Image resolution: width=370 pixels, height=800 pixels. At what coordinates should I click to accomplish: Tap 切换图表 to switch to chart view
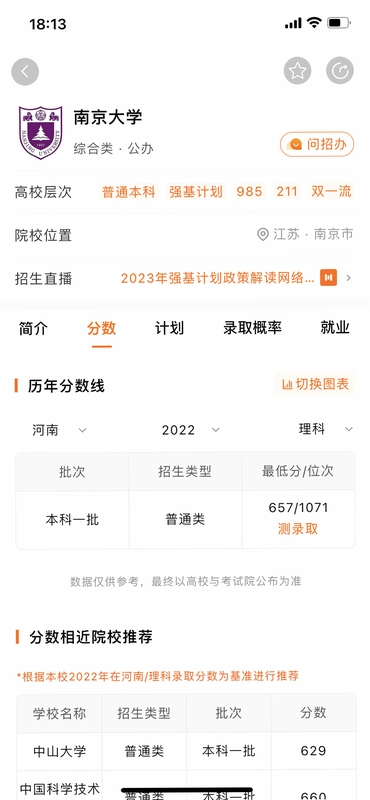point(315,384)
